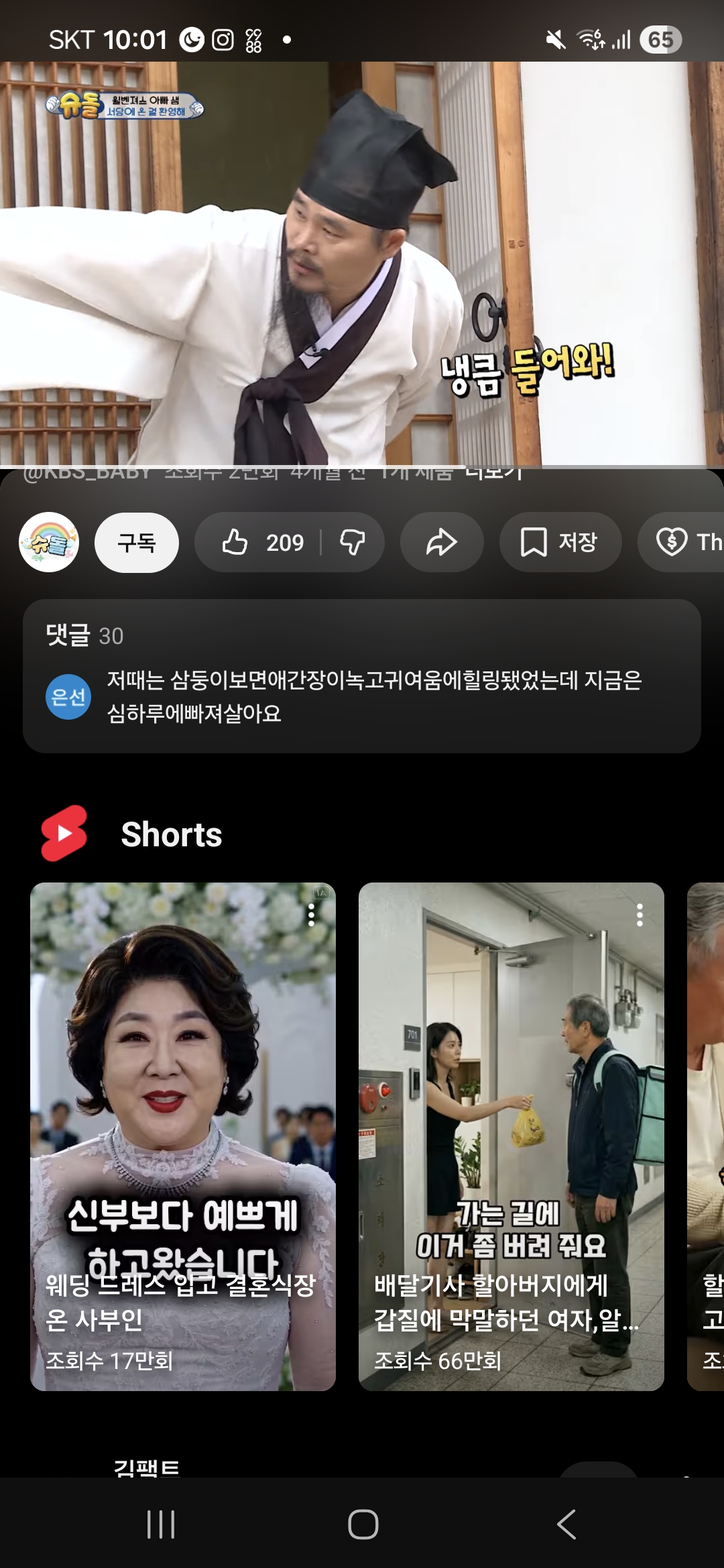Open recent apps from the navigation bar
Image resolution: width=724 pixels, height=1568 pixels.
tap(161, 1524)
